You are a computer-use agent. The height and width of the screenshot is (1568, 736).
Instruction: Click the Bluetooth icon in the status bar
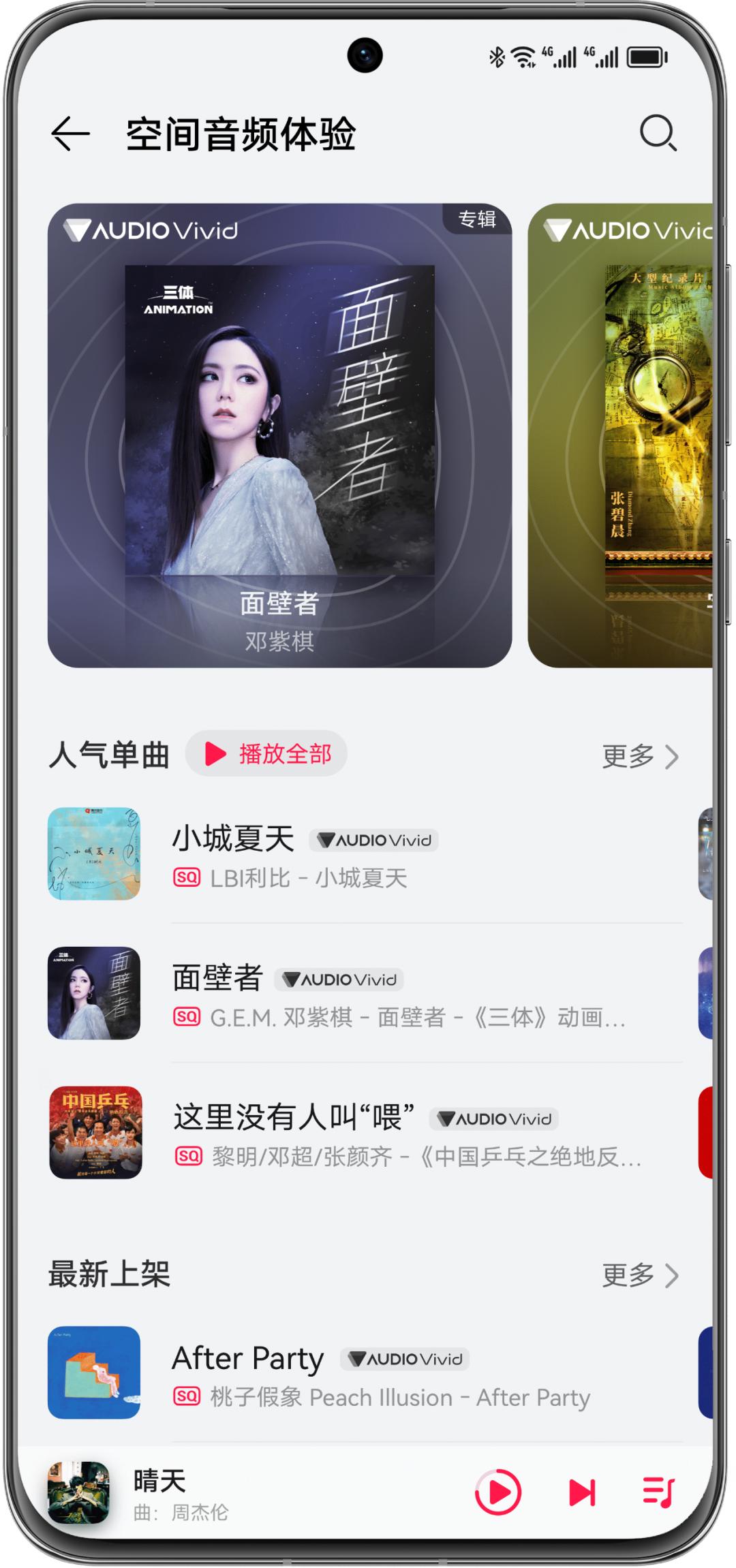[x=497, y=59]
